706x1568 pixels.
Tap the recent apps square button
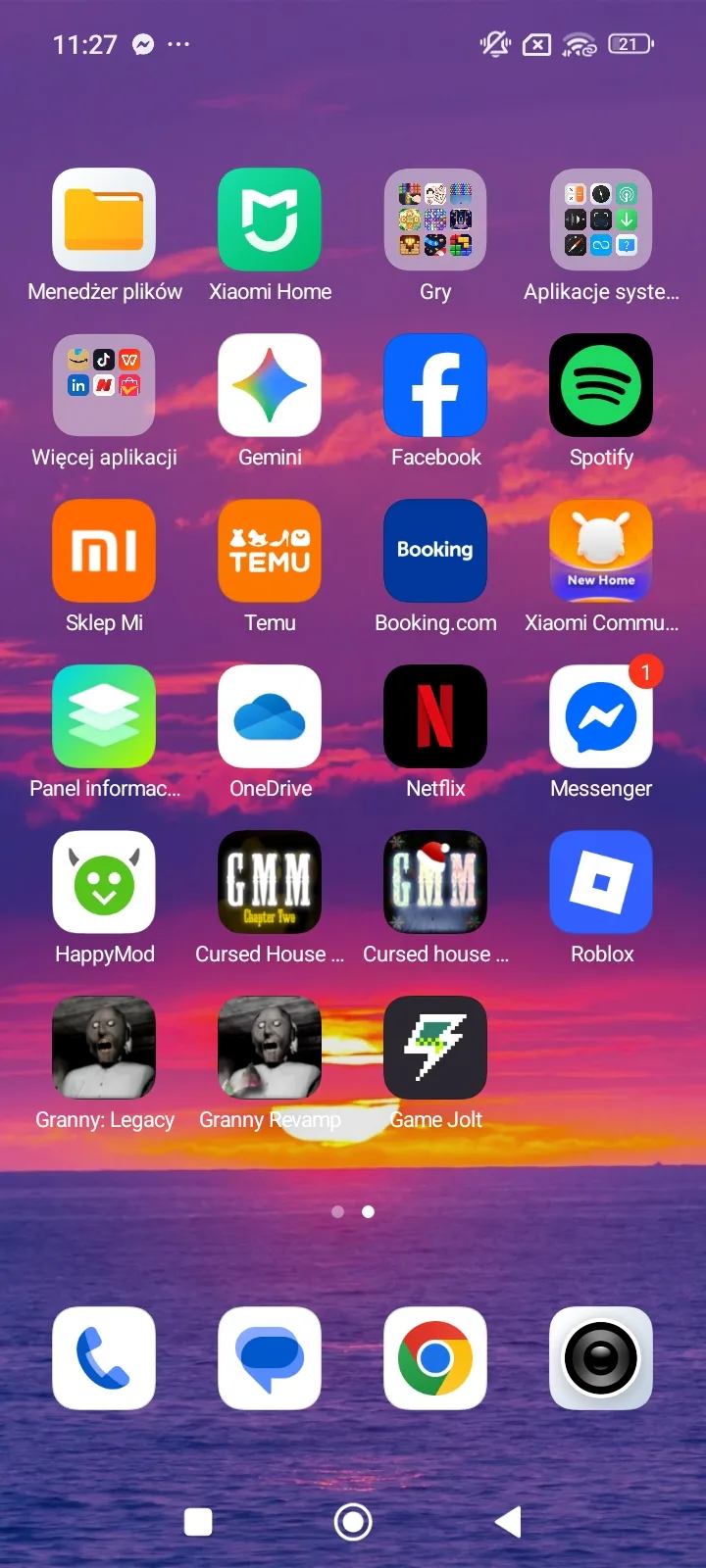tap(198, 1522)
